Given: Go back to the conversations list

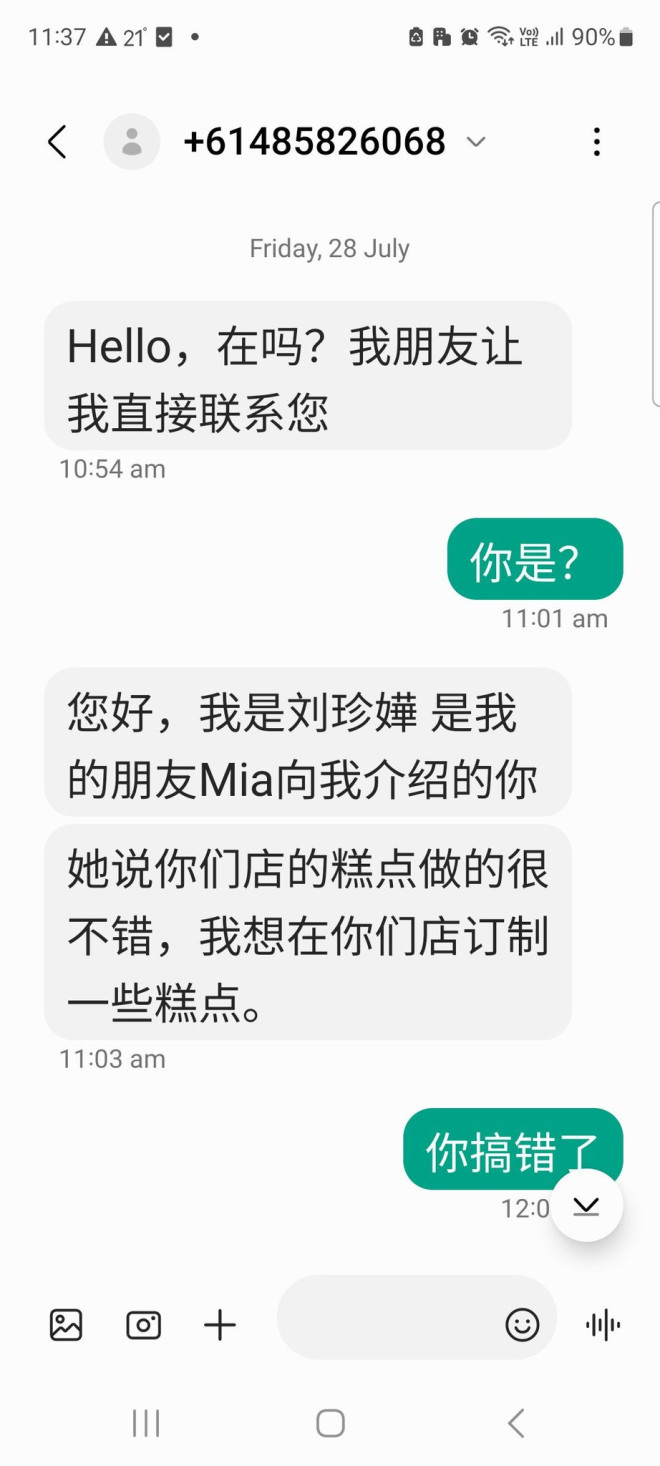Looking at the screenshot, I should coord(58,142).
